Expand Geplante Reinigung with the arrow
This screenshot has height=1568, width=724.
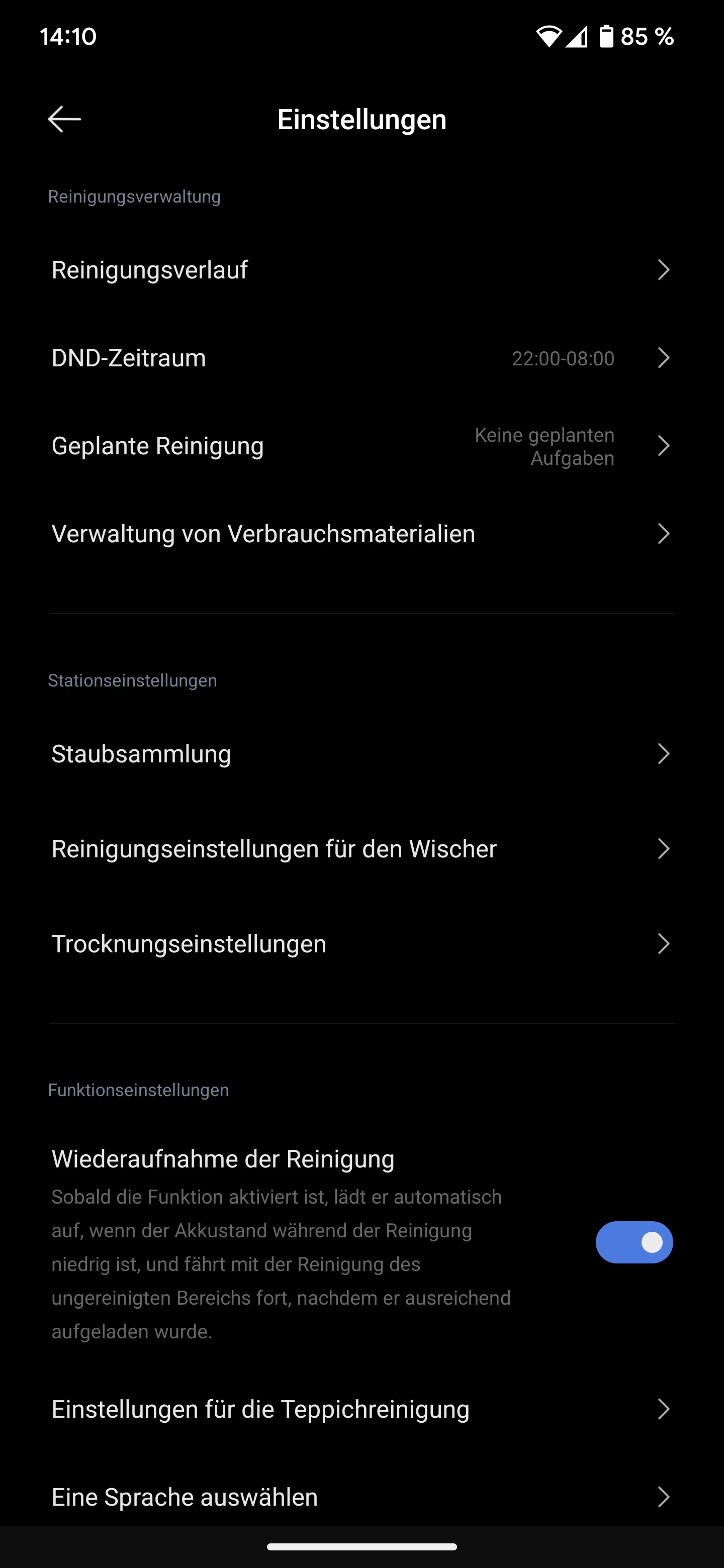tap(664, 446)
